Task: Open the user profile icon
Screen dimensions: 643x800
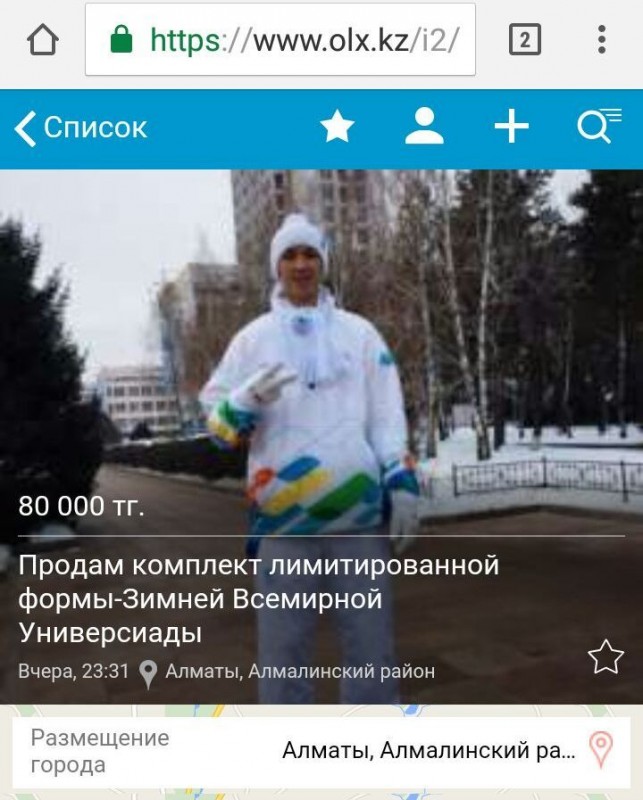Action: tap(424, 127)
